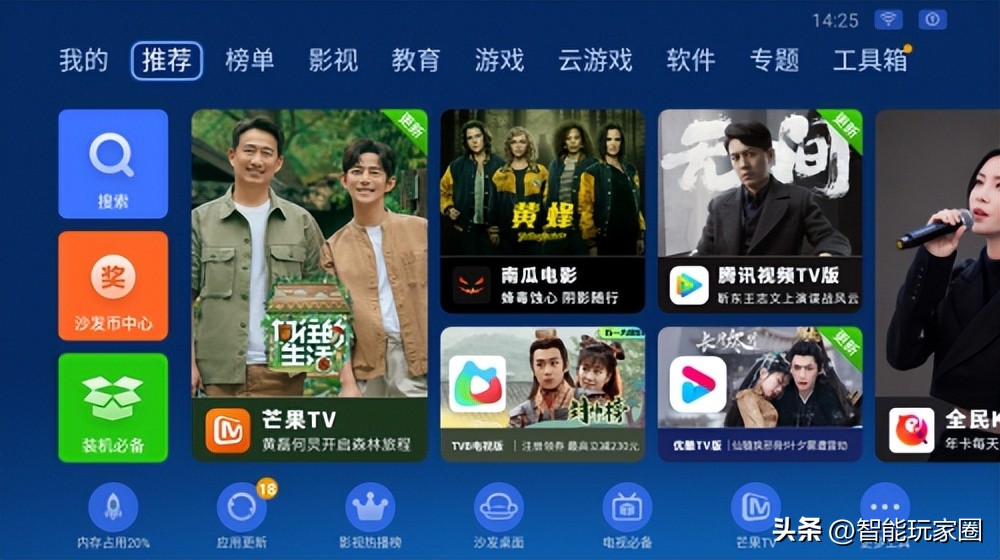This screenshot has height=560, width=1000.
Task: Open the 装机必备 essentials tile
Action: [x=113, y=407]
